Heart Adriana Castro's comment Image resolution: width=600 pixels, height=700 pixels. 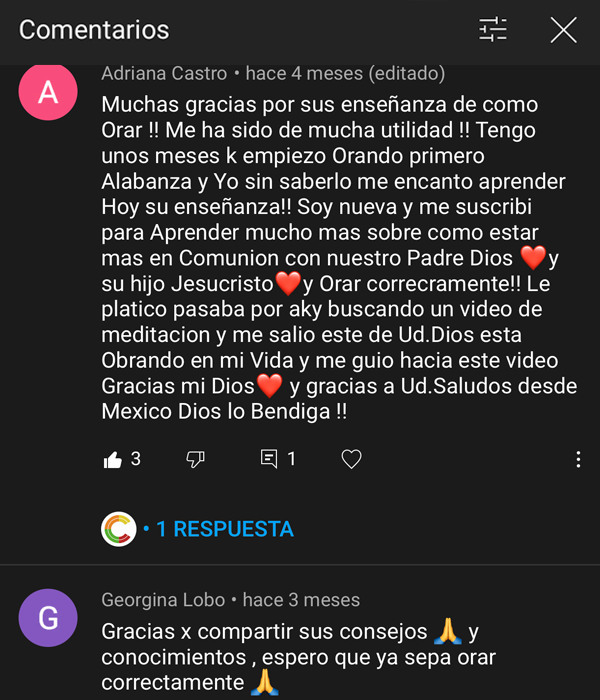[x=351, y=459]
